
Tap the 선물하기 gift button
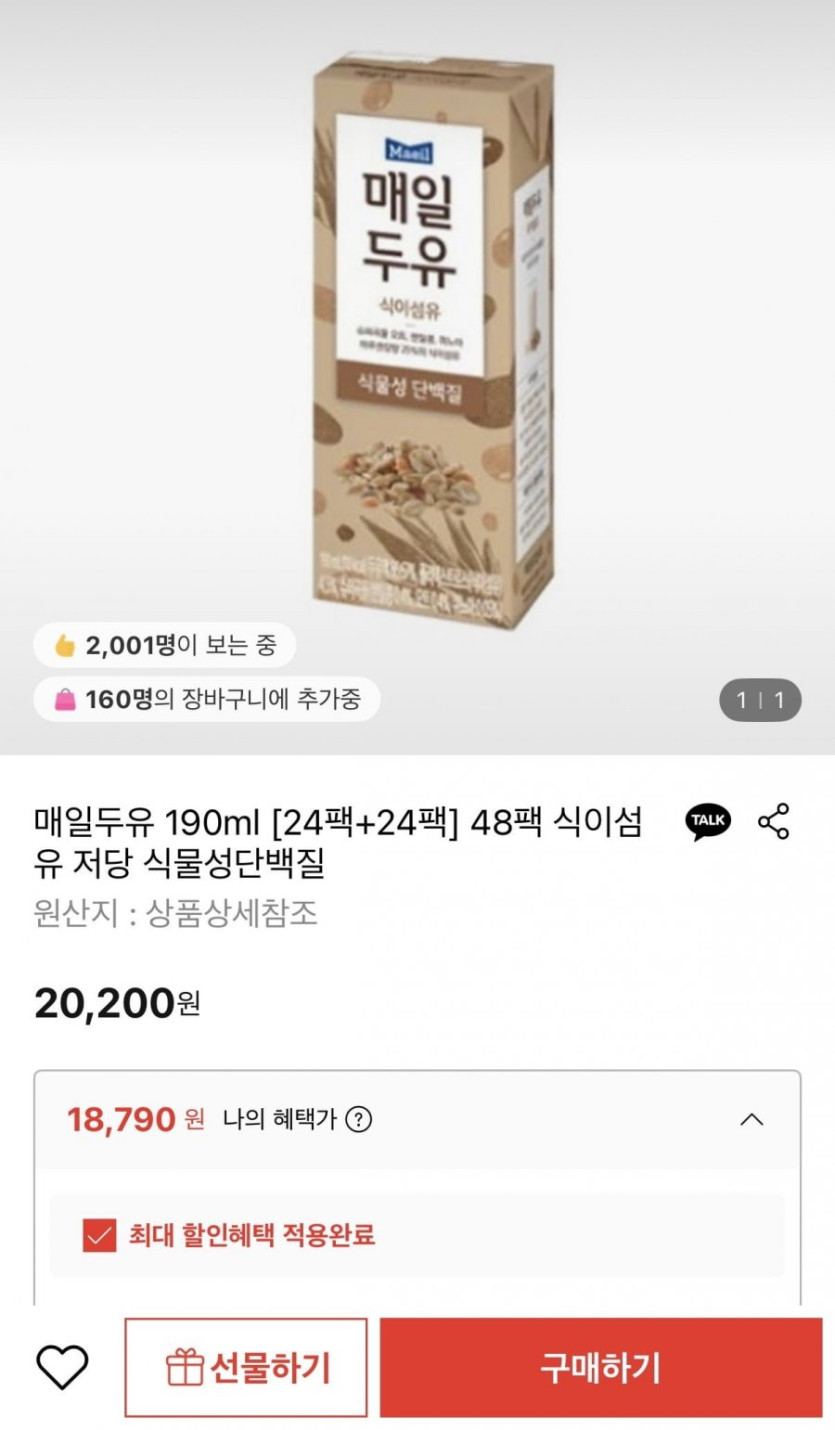click(x=246, y=1367)
